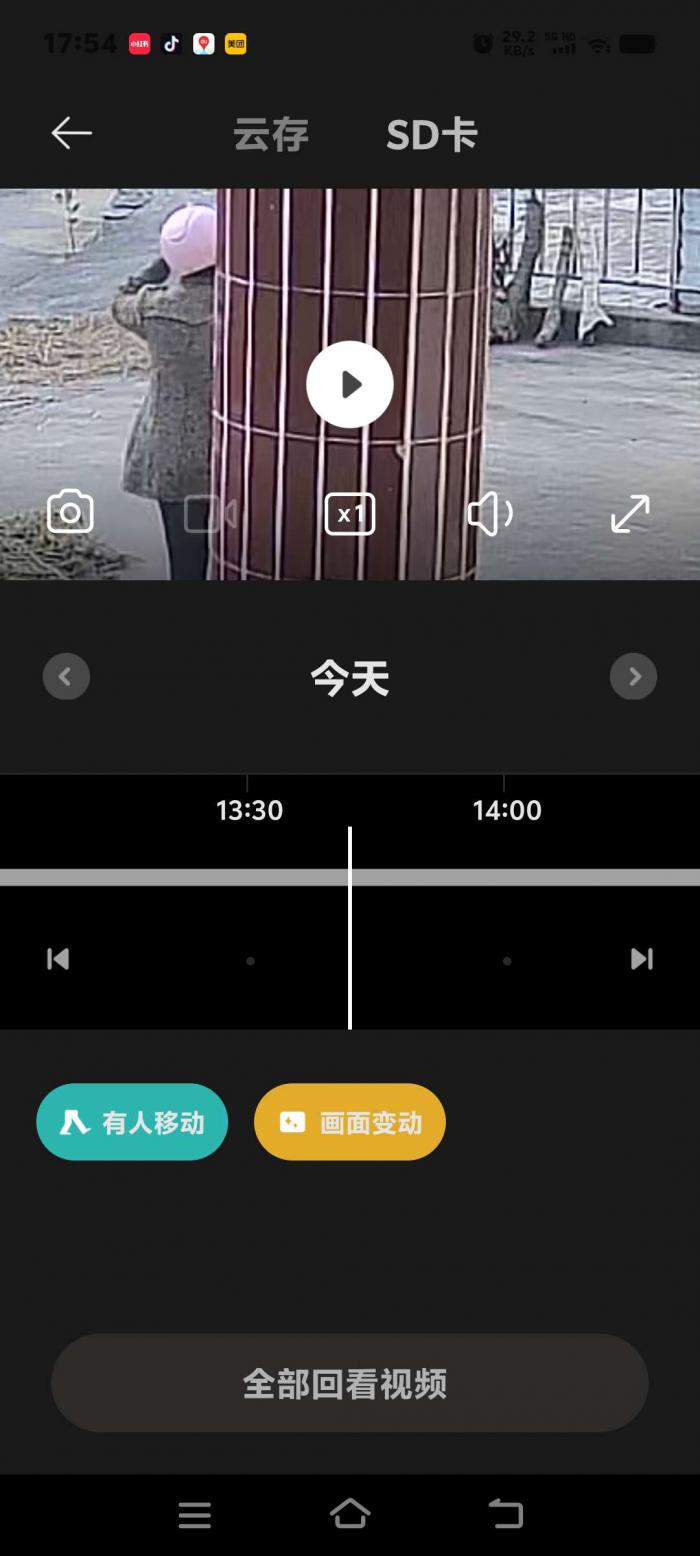700x1556 pixels.
Task: Open the system recent apps menu
Action: click(x=194, y=1515)
